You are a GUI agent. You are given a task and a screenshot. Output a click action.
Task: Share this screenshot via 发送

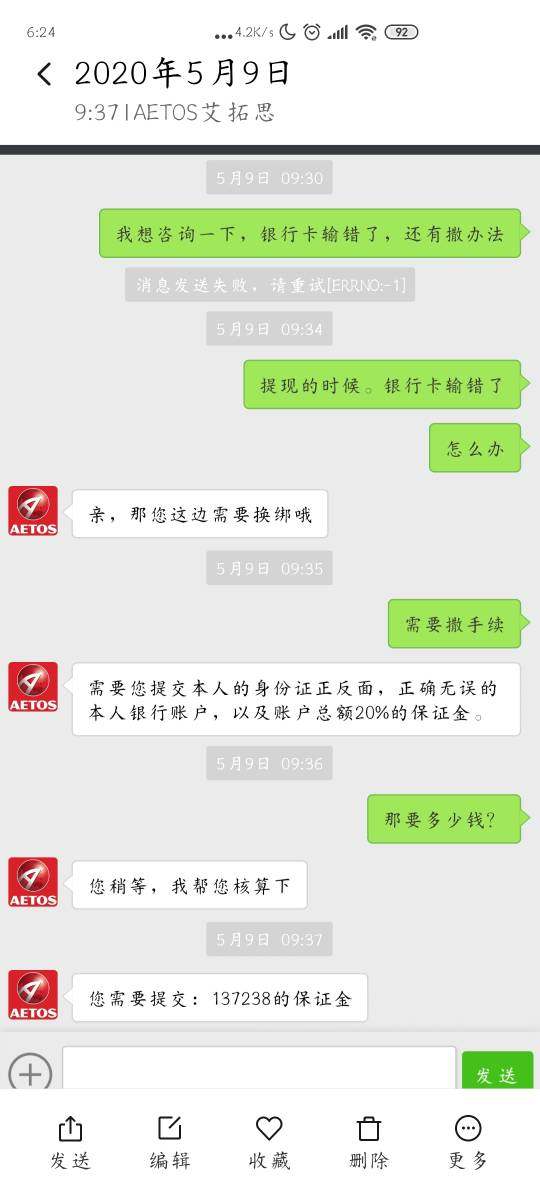tap(70, 1143)
